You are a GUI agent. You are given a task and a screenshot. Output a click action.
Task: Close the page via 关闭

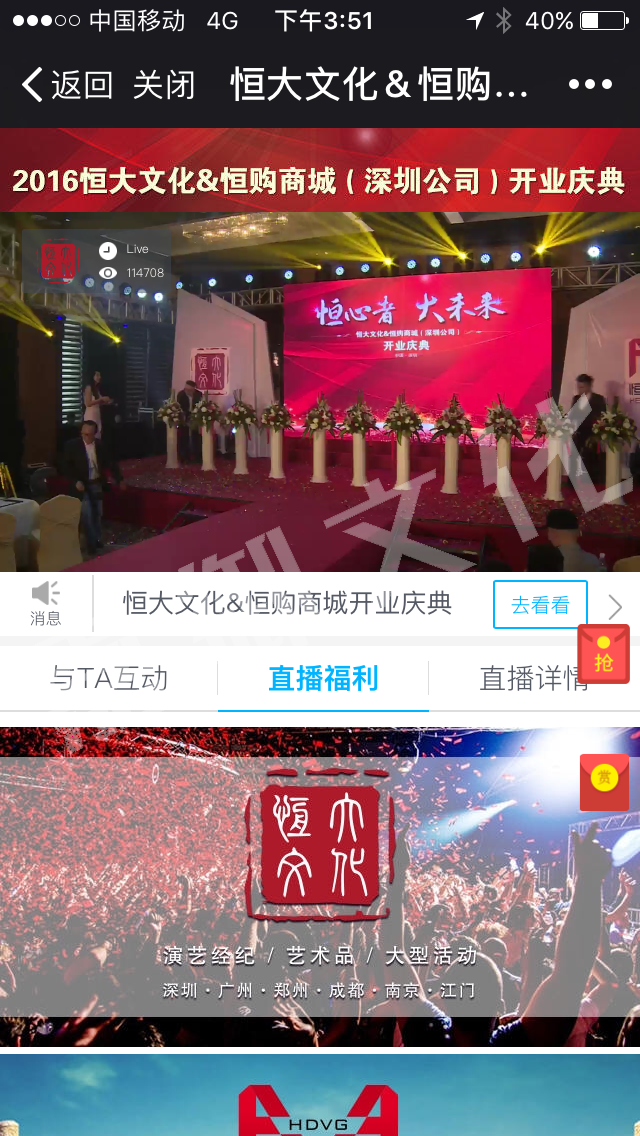pyautogui.click(x=164, y=86)
